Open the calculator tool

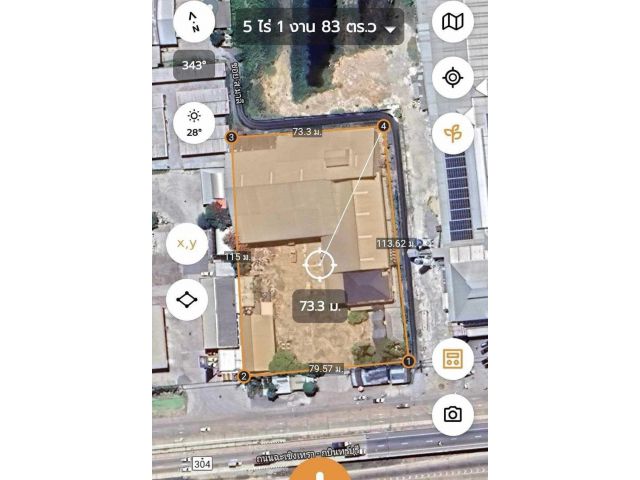(x=452, y=358)
